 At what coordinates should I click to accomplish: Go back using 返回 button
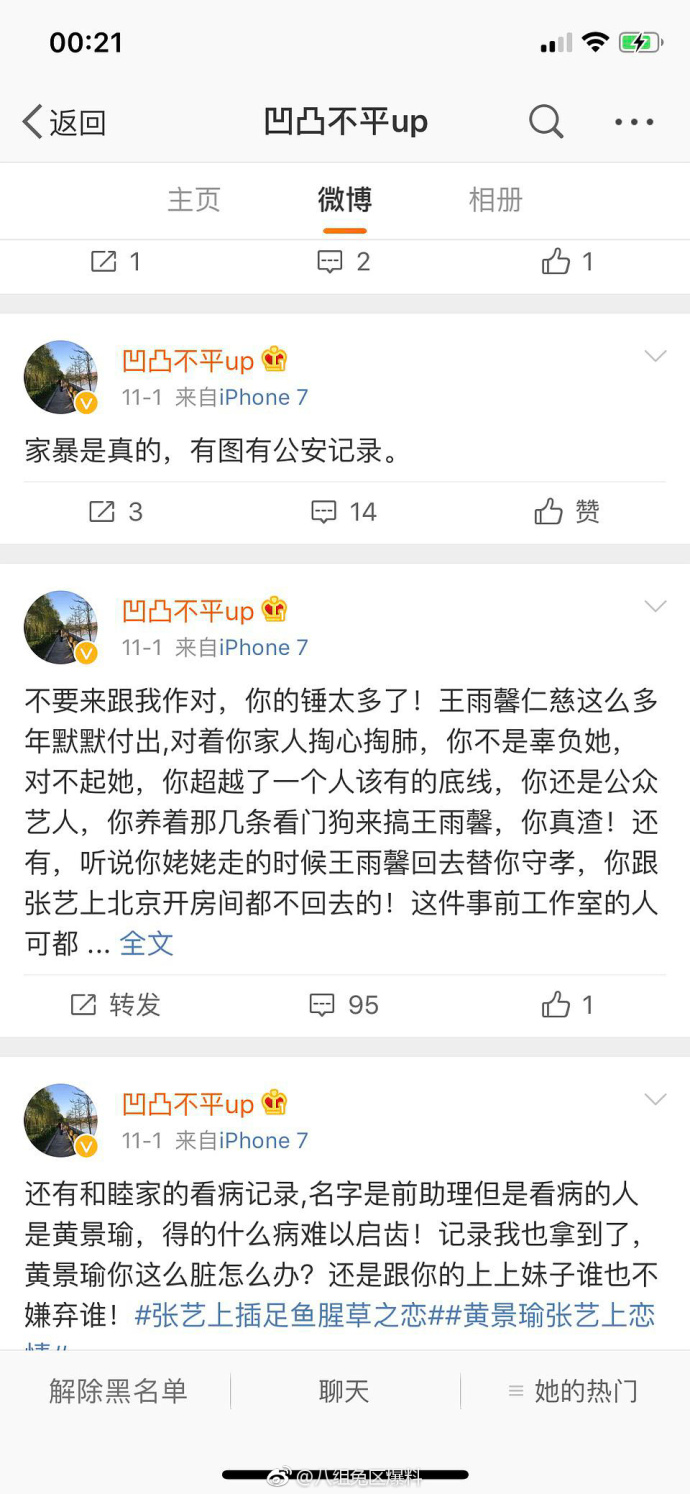[65, 123]
